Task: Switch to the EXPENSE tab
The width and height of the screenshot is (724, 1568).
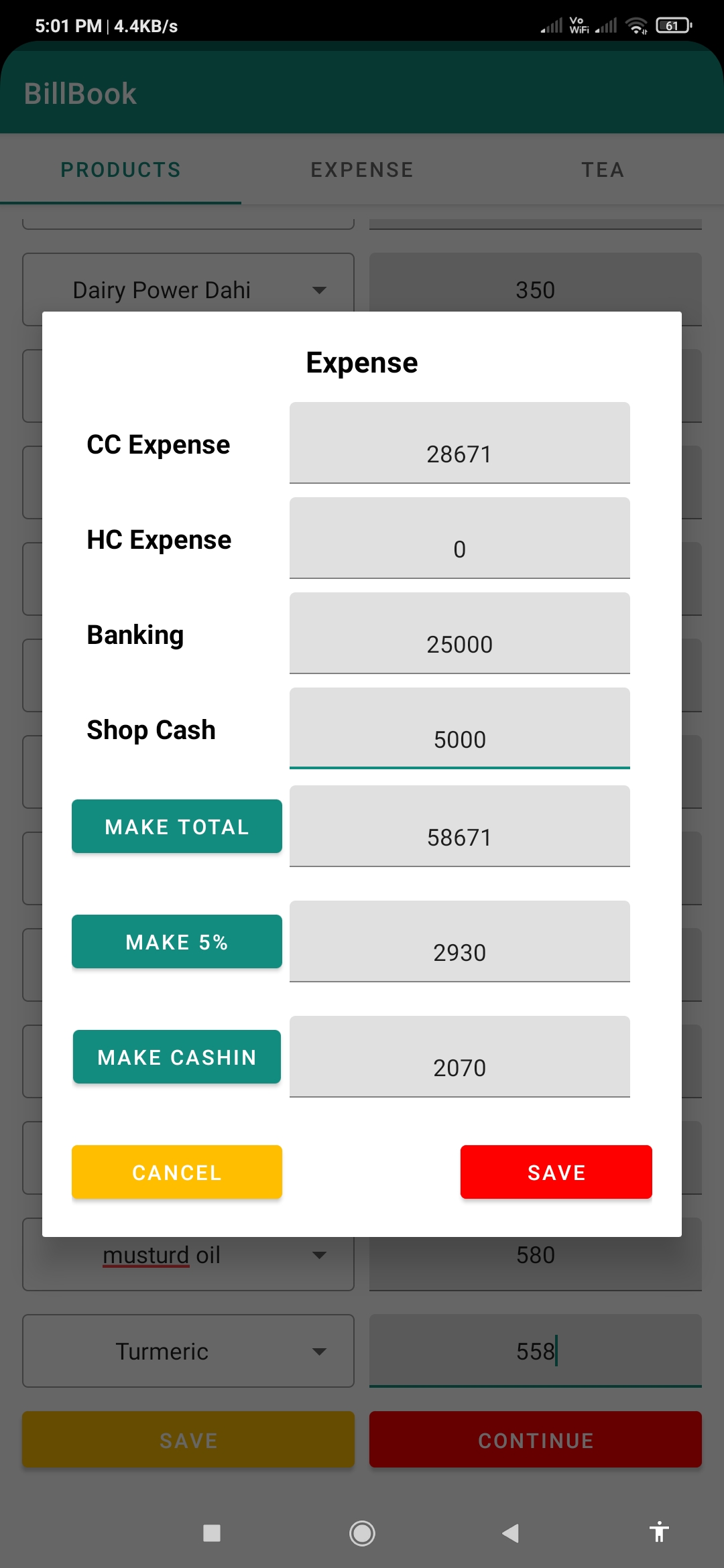Action: click(361, 170)
